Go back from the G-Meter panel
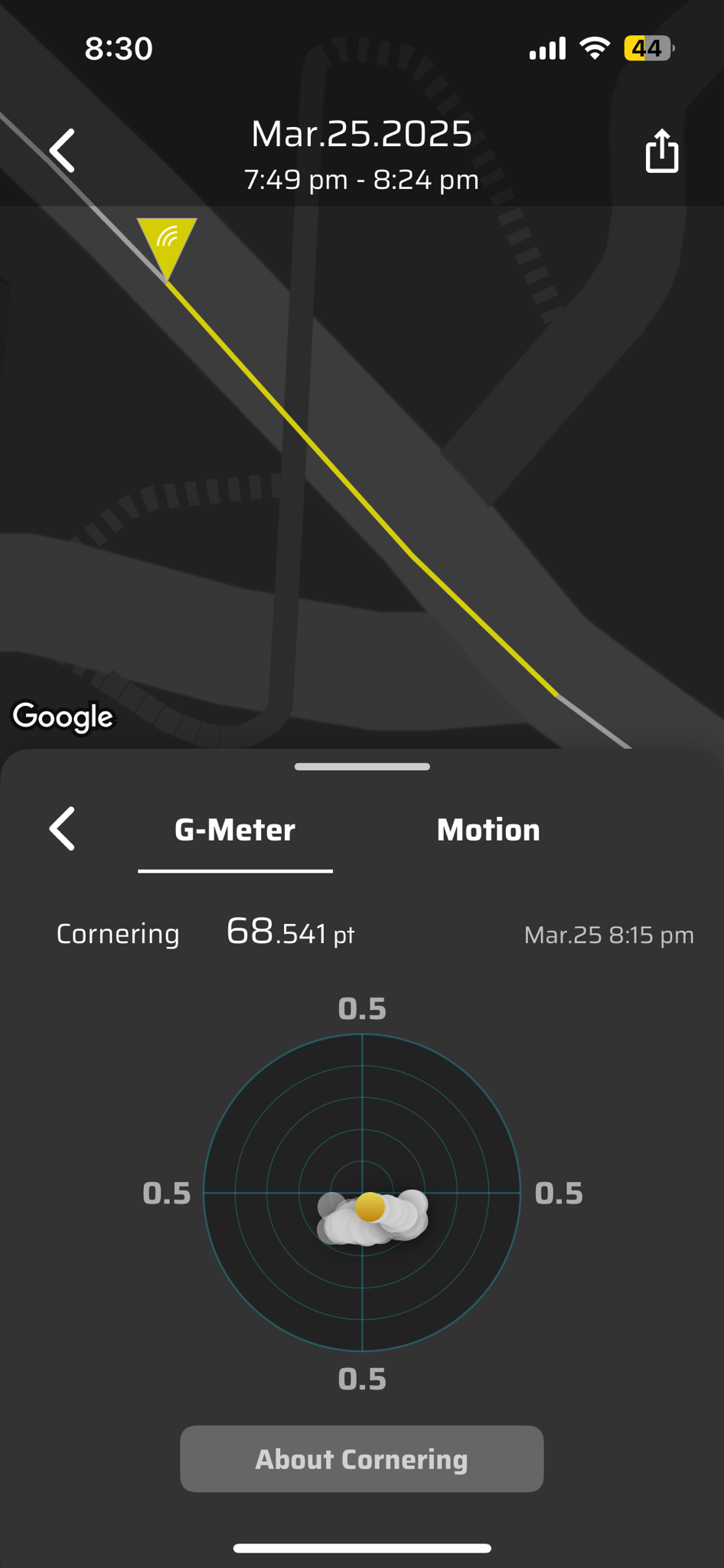The image size is (724, 1568). (x=63, y=828)
